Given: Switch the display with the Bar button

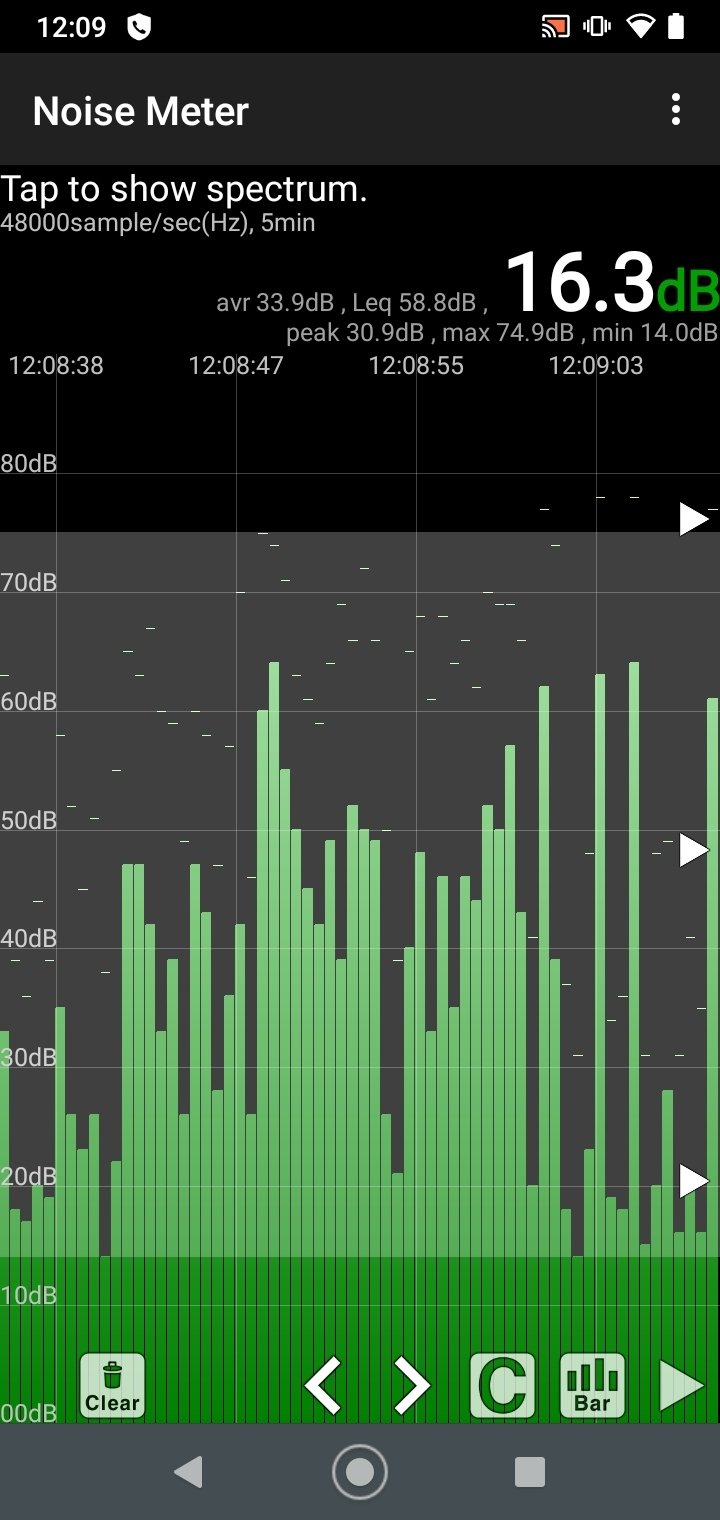Looking at the screenshot, I should pos(592,1386).
